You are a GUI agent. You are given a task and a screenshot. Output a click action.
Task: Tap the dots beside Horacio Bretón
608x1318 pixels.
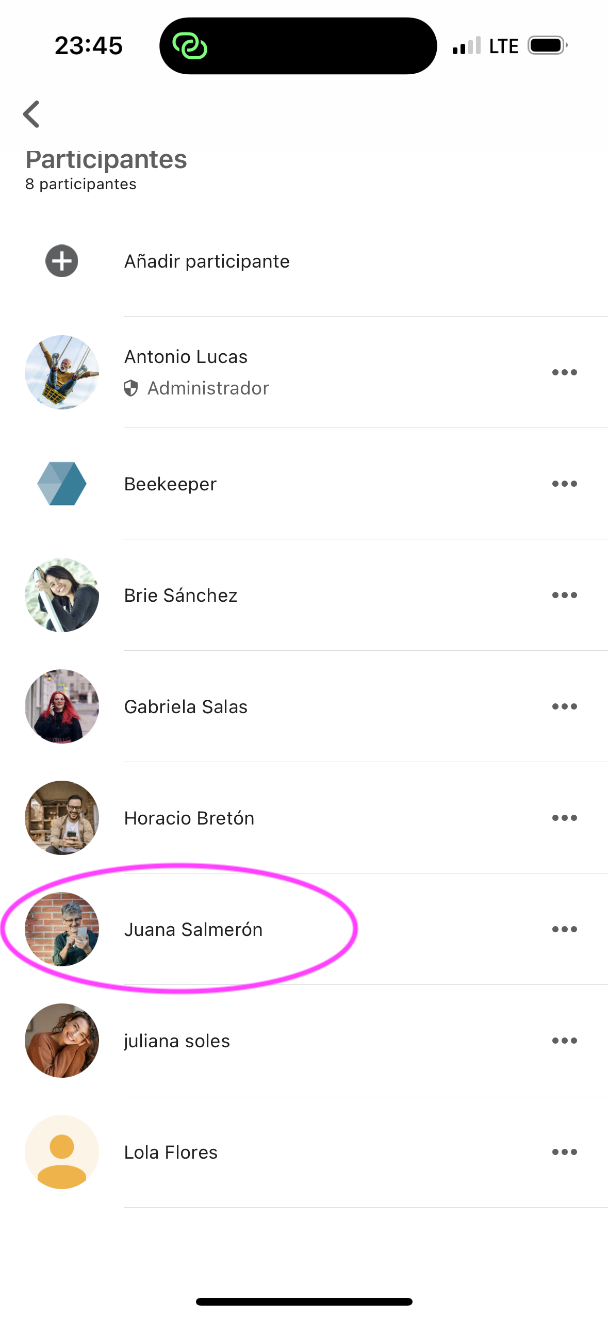tap(564, 818)
